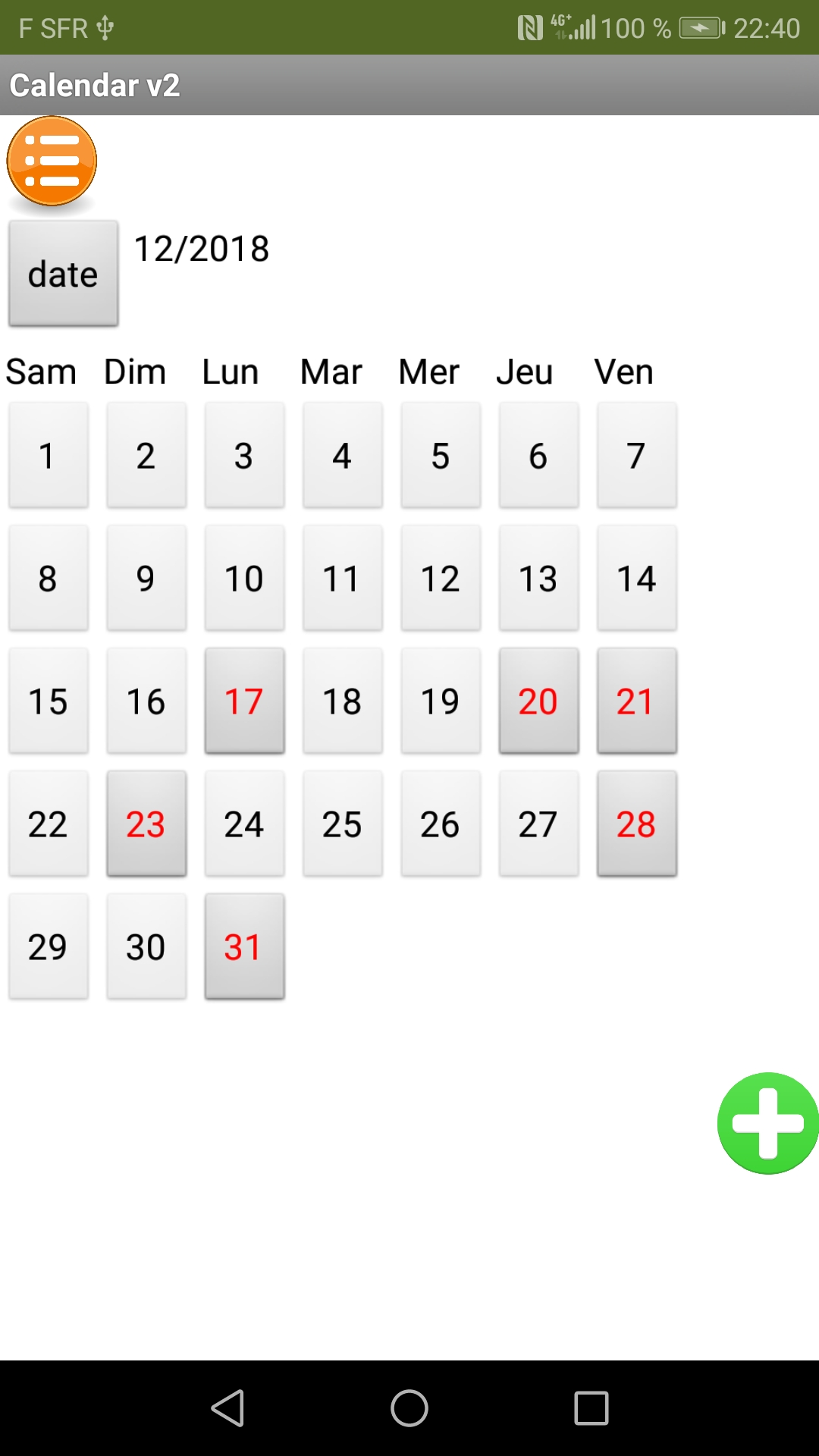Screen dimensions: 819x1456
Task: Open highlighted day 17
Action: [x=244, y=701]
